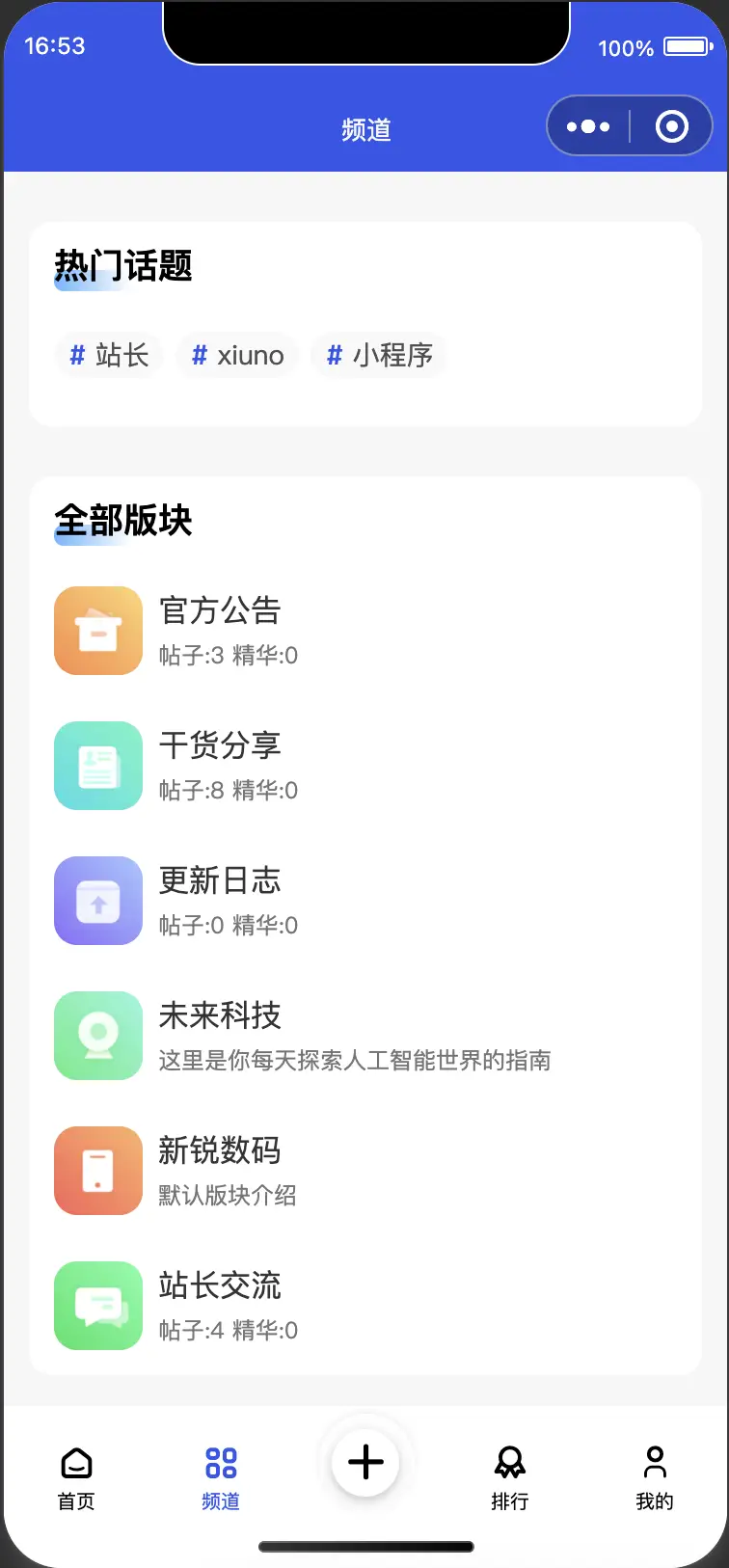Open the 干货分享 board
Viewport: 729px width, 1568px height.
pos(364,766)
